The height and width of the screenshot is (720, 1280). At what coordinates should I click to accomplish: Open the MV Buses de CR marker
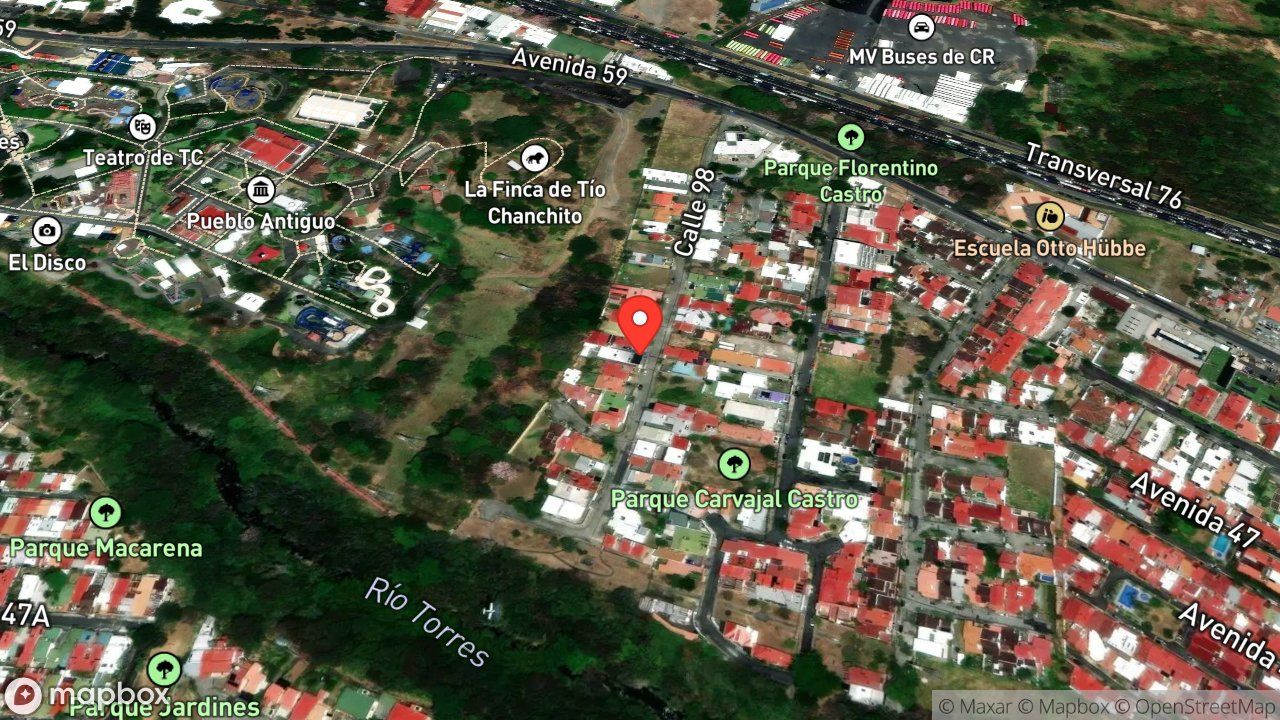921,27
